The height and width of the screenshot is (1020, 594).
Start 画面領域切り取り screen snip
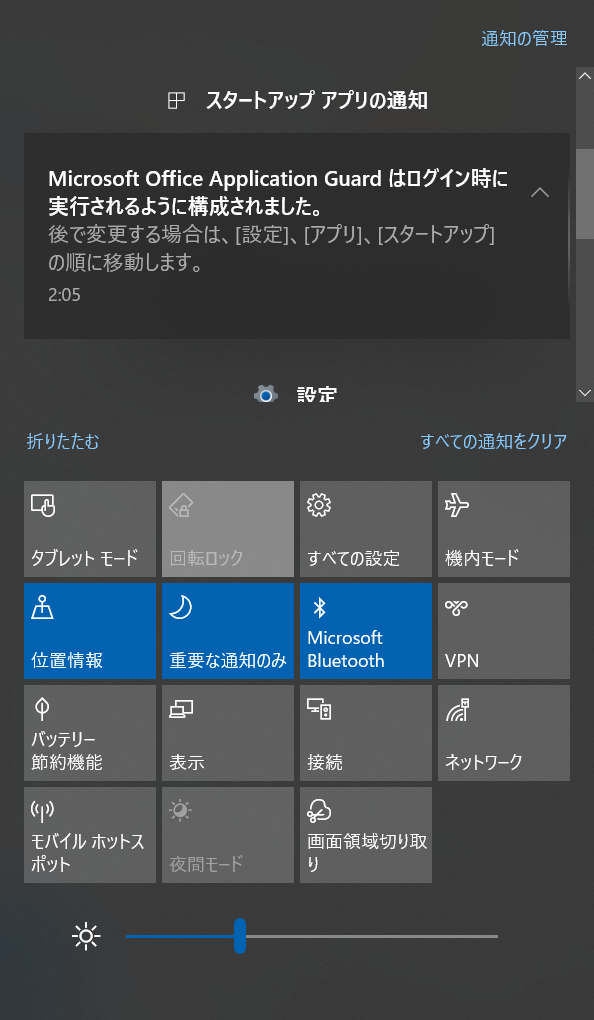coord(366,835)
